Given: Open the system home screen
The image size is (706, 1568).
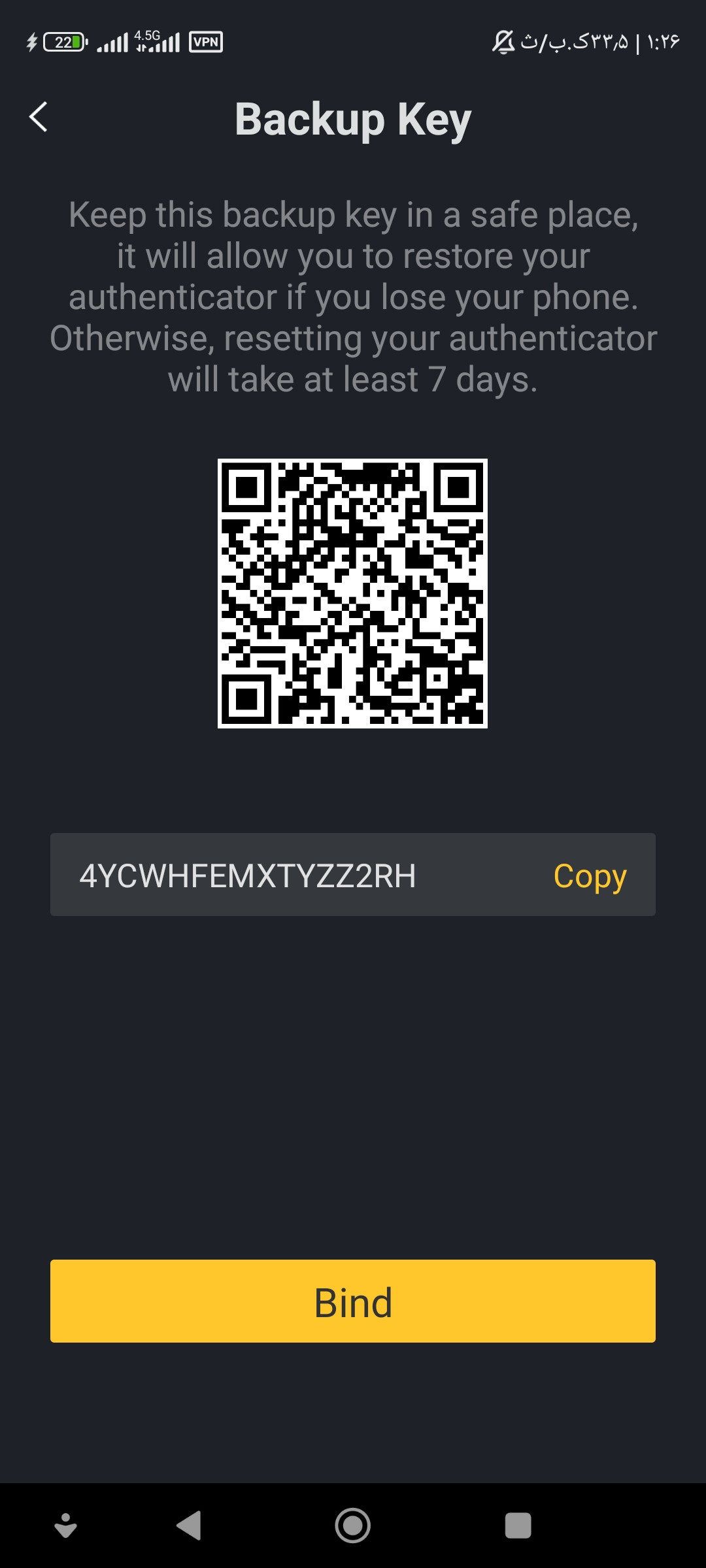Looking at the screenshot, I should pos(353,1526).
